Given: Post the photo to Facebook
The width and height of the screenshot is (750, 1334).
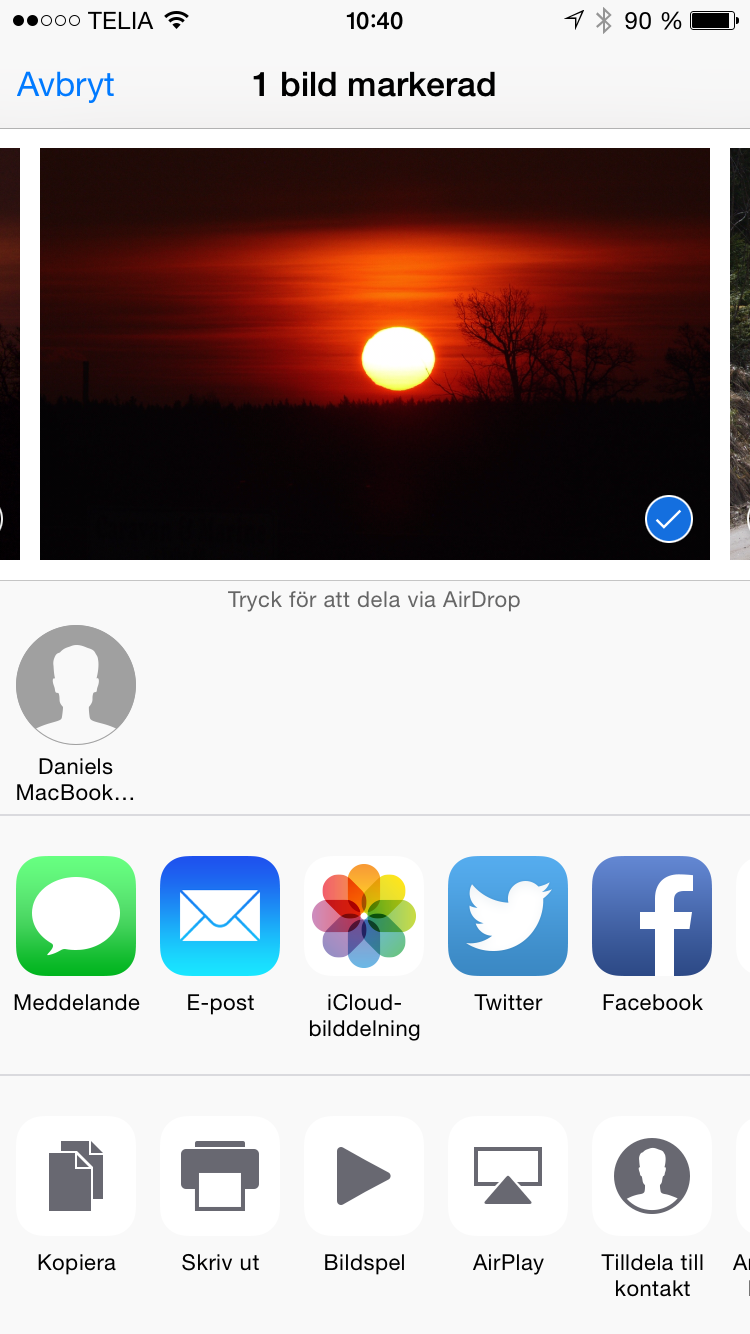Looking at the screenshot, I should pos(652,916).
